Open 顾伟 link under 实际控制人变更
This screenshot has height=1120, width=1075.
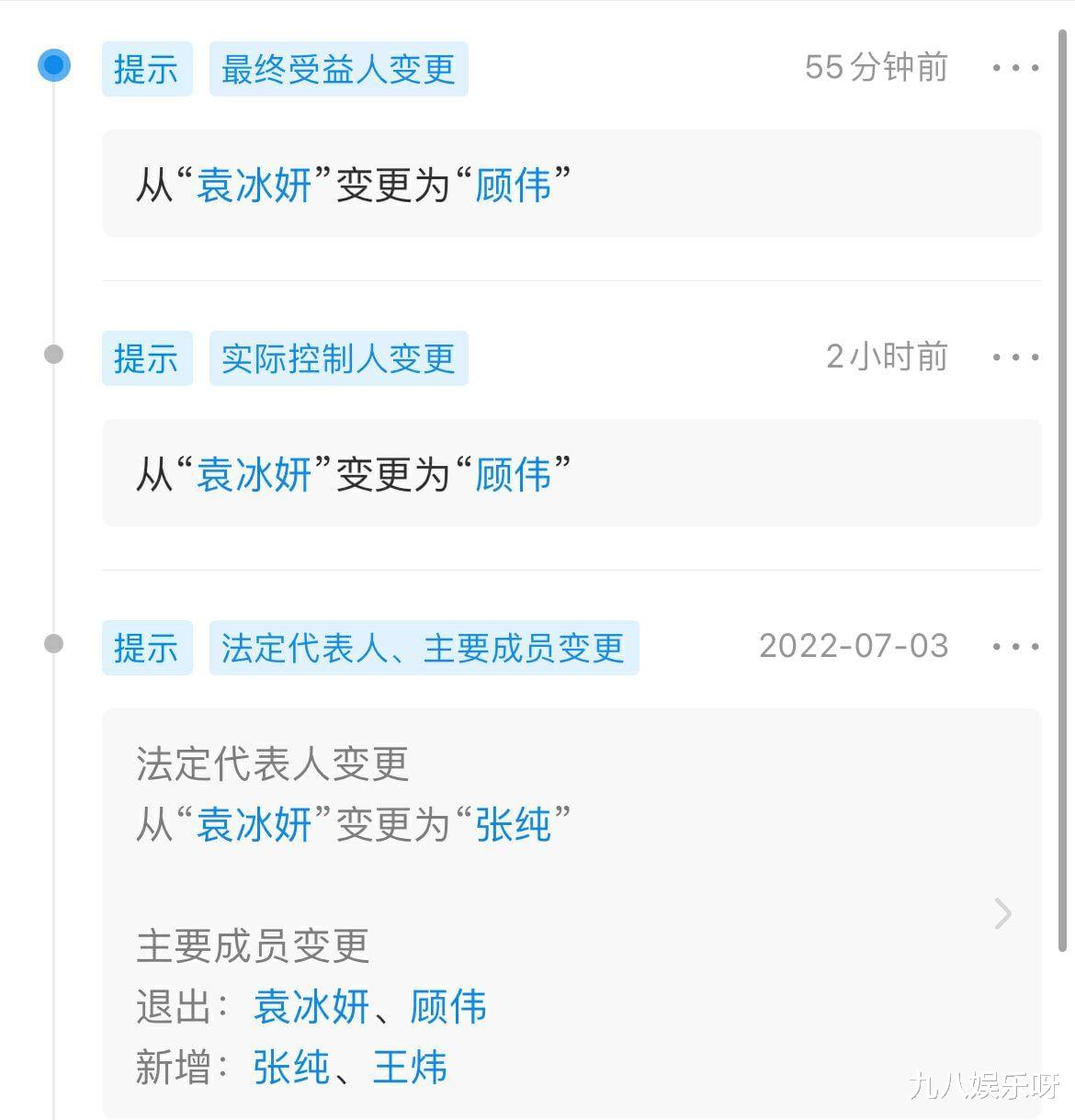(513, 475)
